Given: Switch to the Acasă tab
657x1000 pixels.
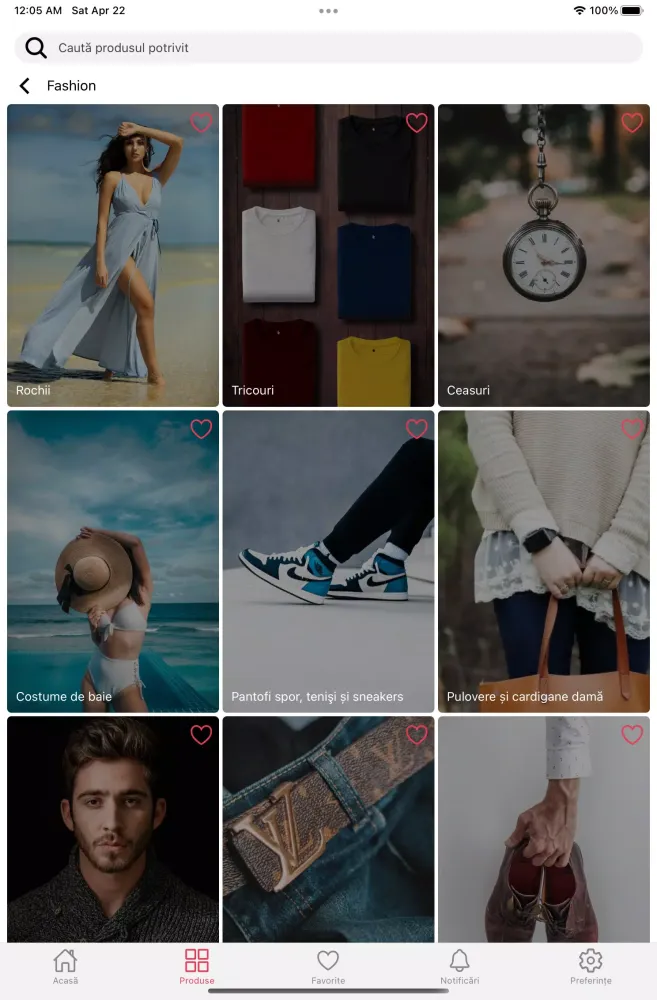Looking at the screenshot, I should click(65, 967).
